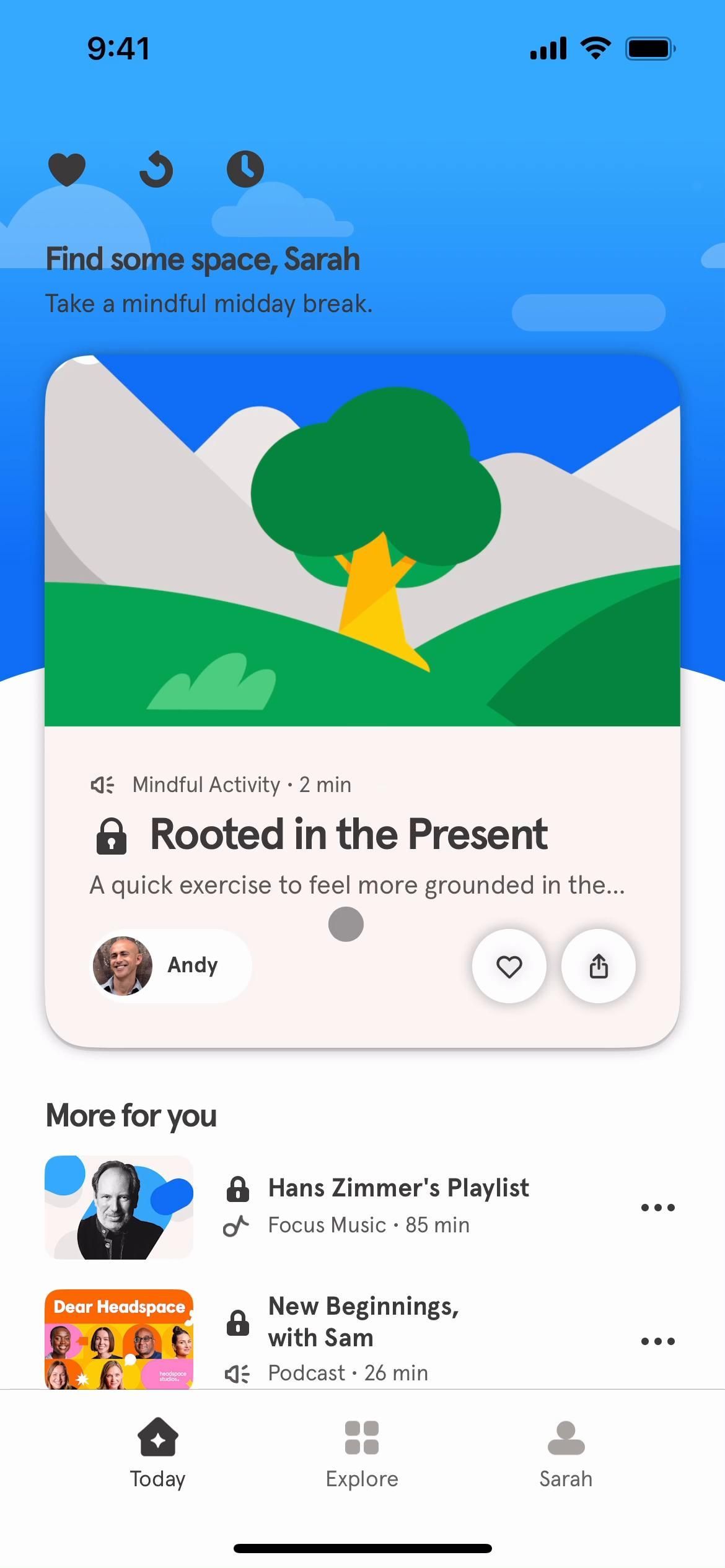The width and height of the screenshot is (725, 1568).
Task: Open favorites heart icon at top
Action: tap(67, 169)
